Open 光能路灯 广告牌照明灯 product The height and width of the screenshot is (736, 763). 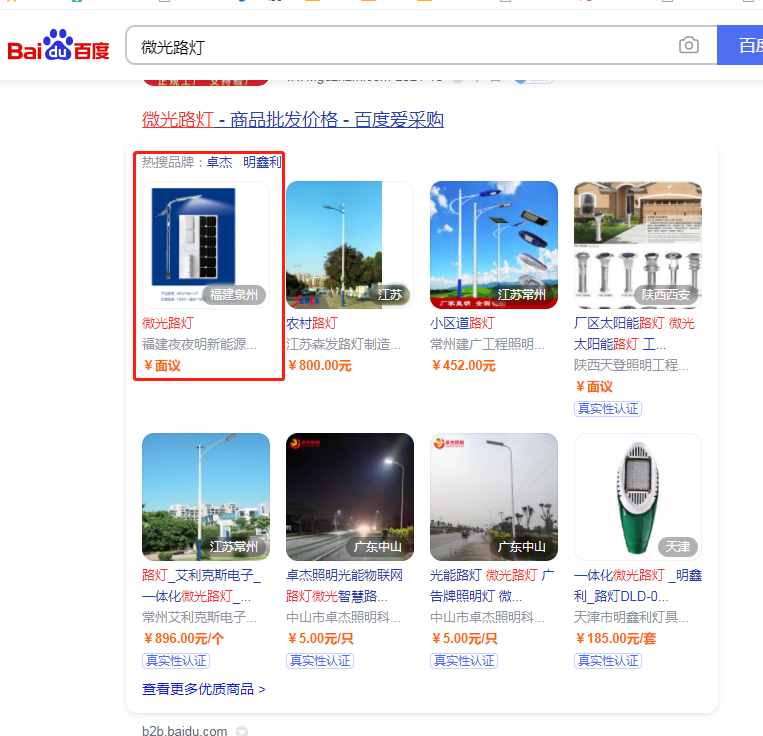tap(493, 497)
